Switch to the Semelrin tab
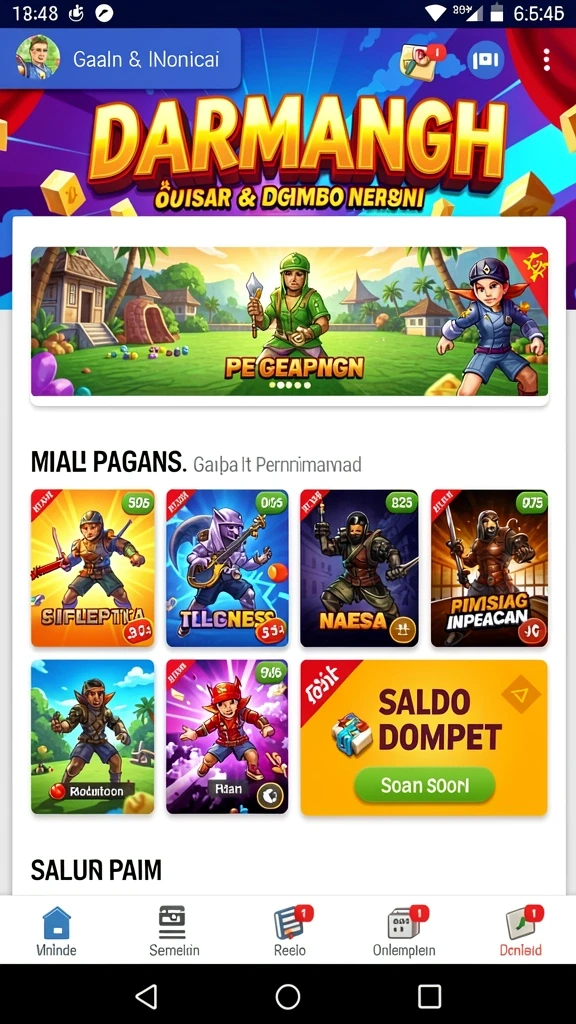The width and height of the screenshot is (576, 1024). click(174, 930)
